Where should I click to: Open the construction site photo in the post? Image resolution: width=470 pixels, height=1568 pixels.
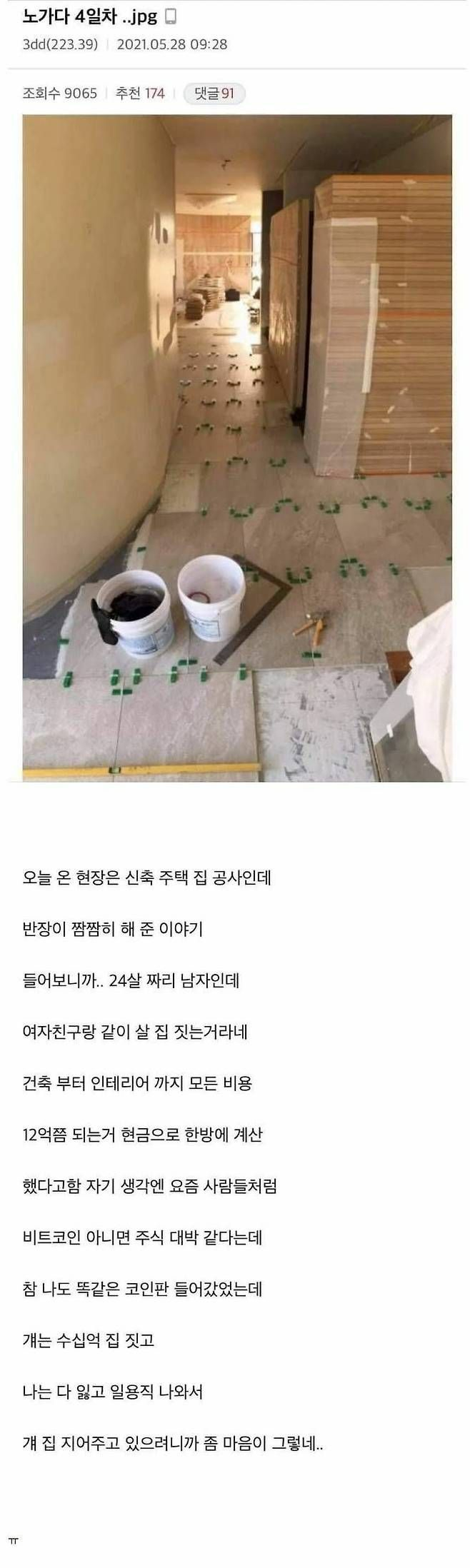tap(236, 448)
